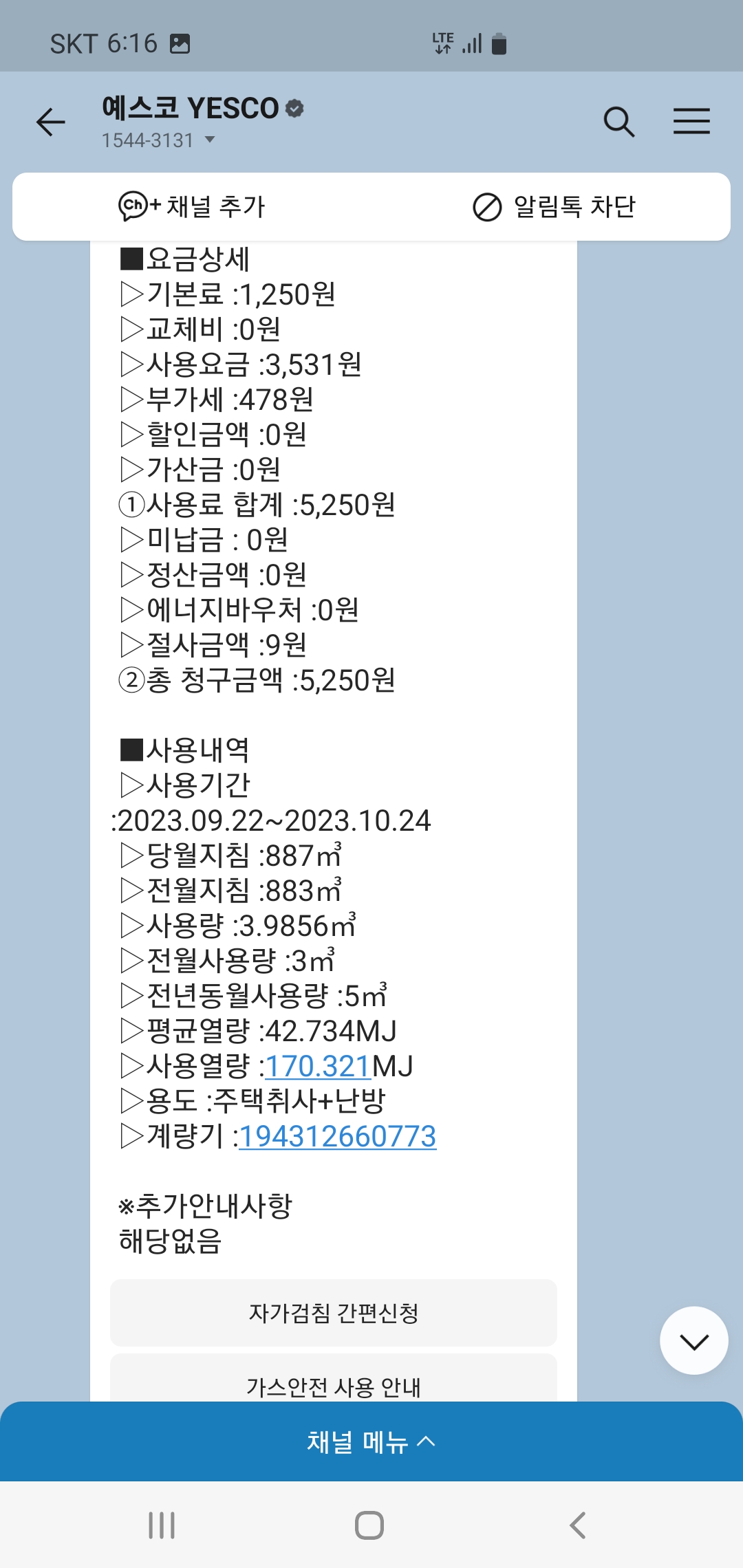This screenshot has height=1568, width=743.
Task: Select 자가검침 간편신청 button
Action: coord(334,1313)
